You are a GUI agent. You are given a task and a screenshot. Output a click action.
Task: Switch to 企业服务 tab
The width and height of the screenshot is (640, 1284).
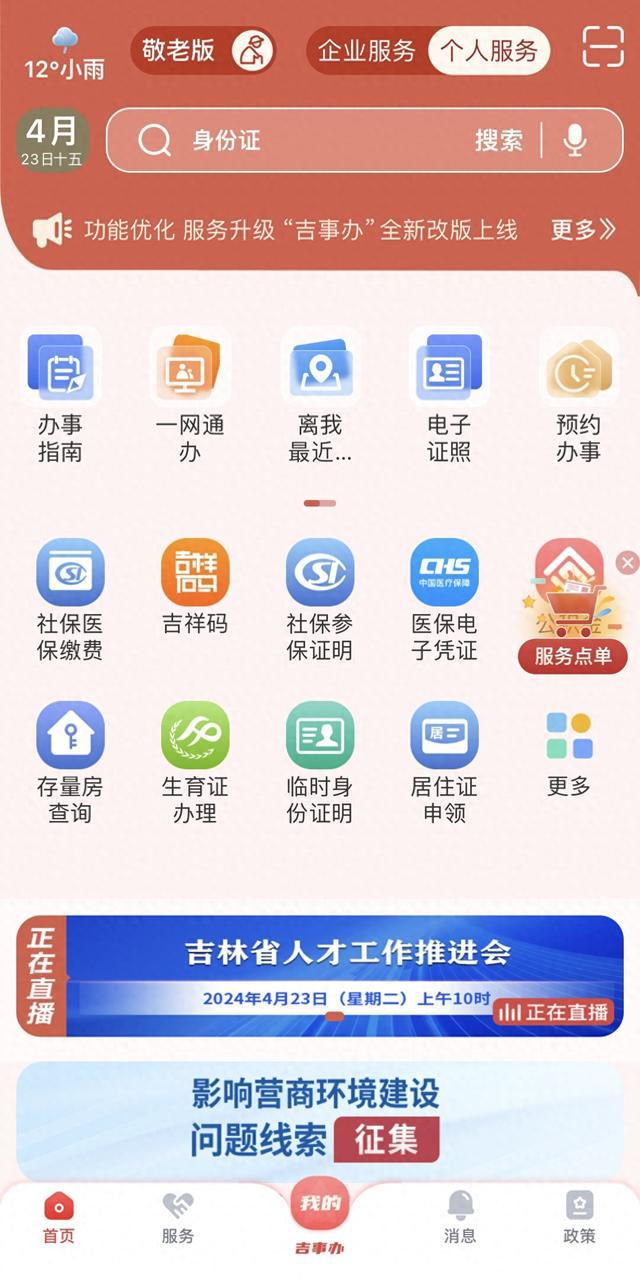pos(366,51)
